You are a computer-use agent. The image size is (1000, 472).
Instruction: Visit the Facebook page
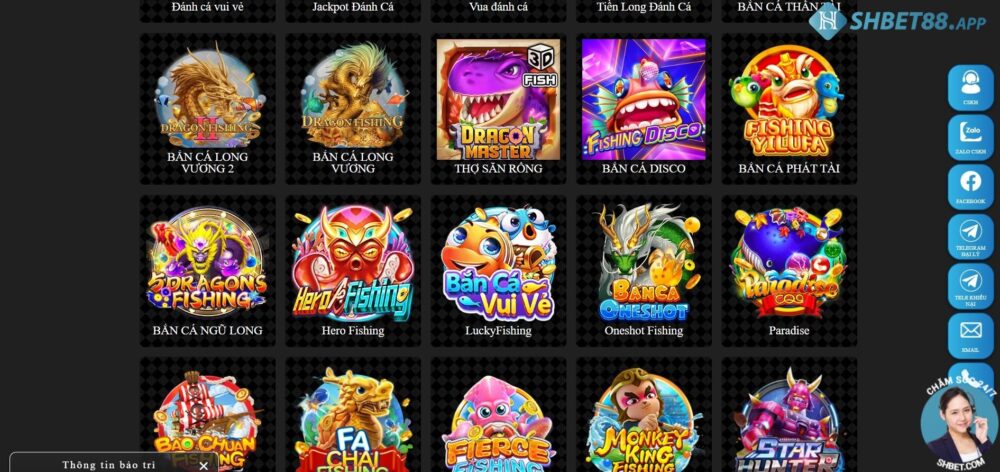tap(970, 186)
